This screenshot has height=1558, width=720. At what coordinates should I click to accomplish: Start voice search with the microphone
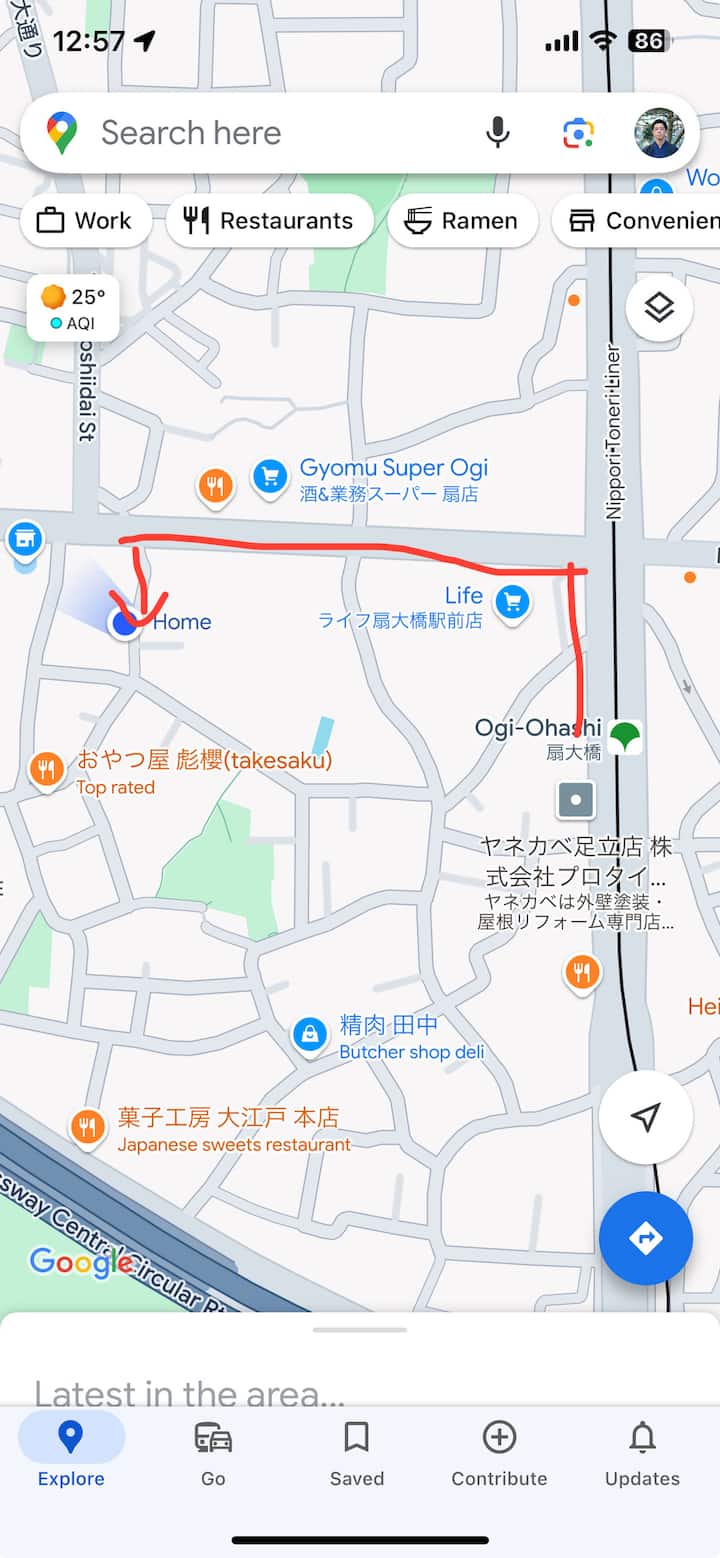pos(497,133)
